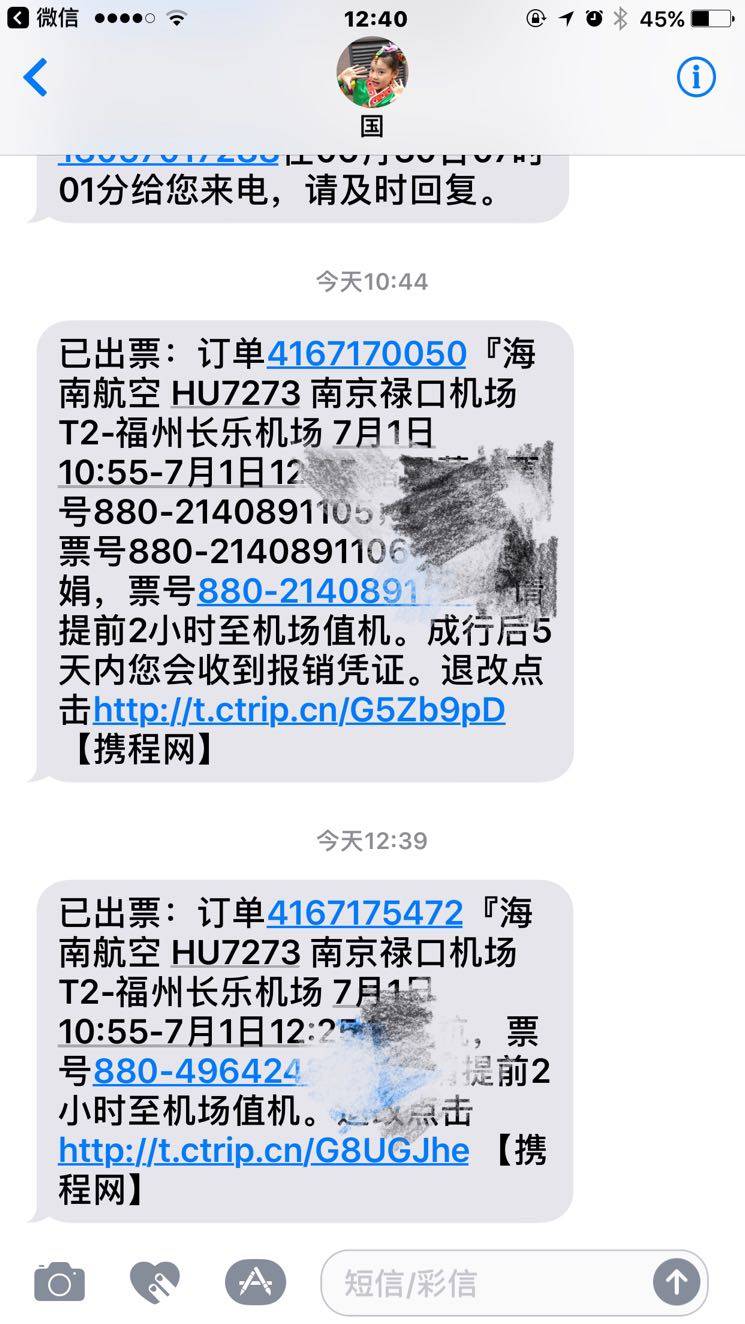The width and height of the screenshot is (745, 1324).
Task: Return to 微信 via the status bar
Action: [45, 18]
